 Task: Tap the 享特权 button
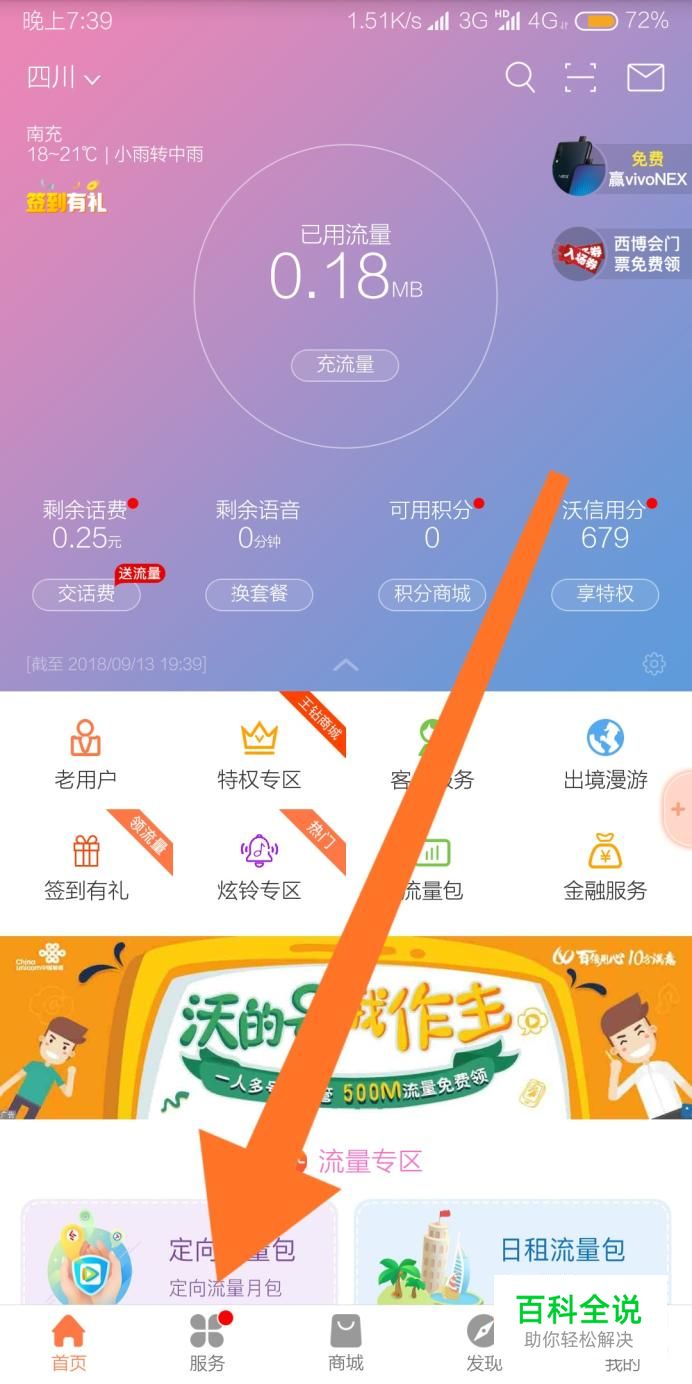[605, 594]
